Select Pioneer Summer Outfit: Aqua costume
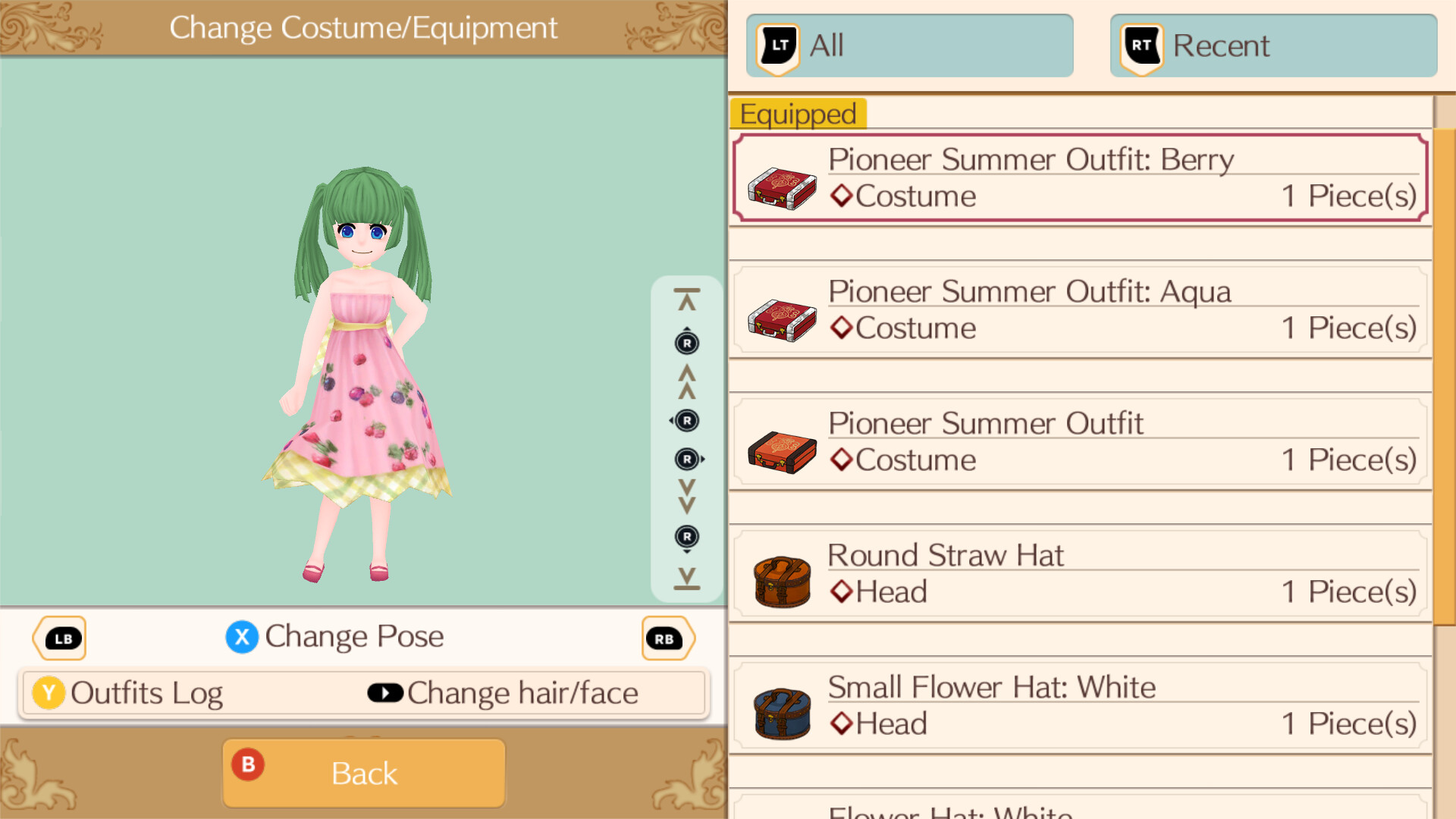The width and height of the screenshot is (1456, 819). tap(1081, 310)
